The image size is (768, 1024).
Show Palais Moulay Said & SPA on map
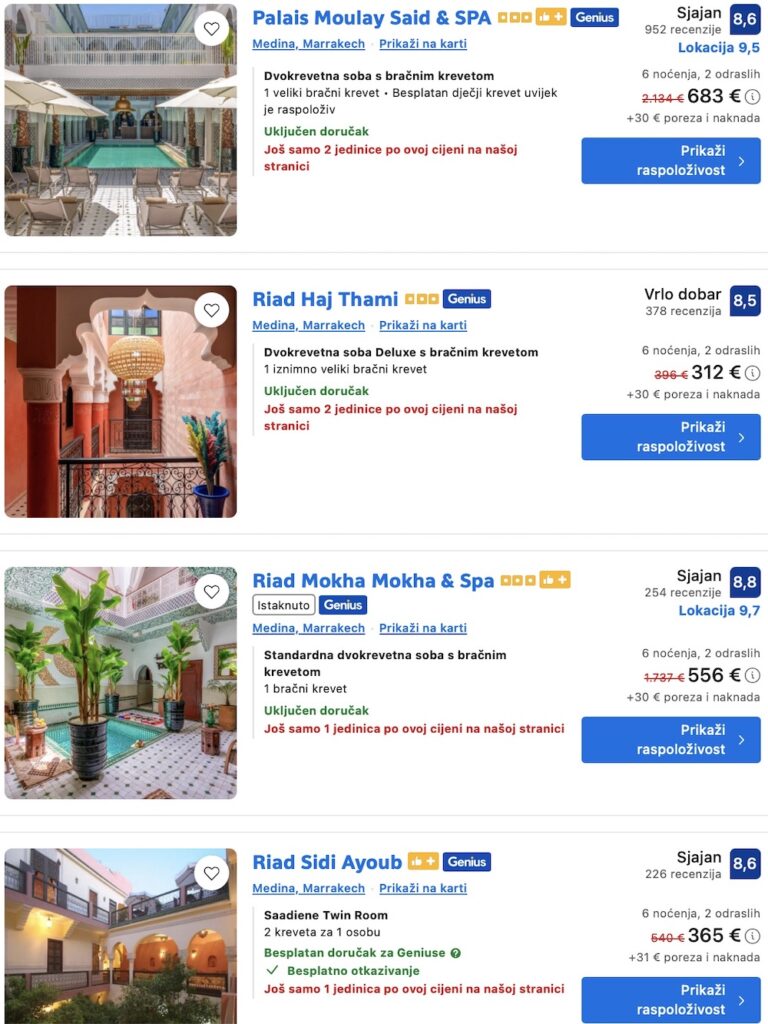(x=422, y=44)
